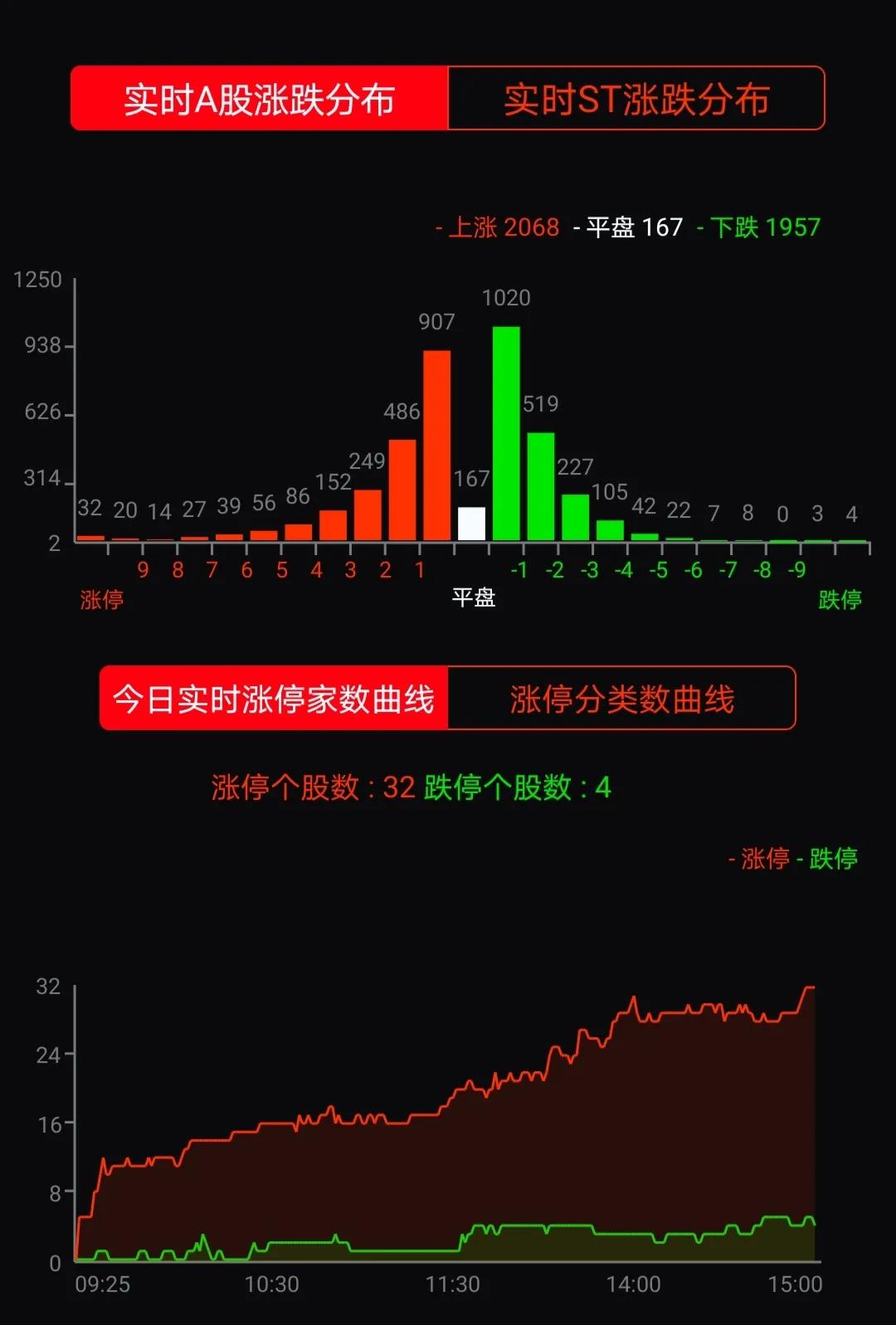This screenshot has height=1325, width=896.
Task: Select the 实时A股涨跌分布 tab
Action: pos(258,99)
